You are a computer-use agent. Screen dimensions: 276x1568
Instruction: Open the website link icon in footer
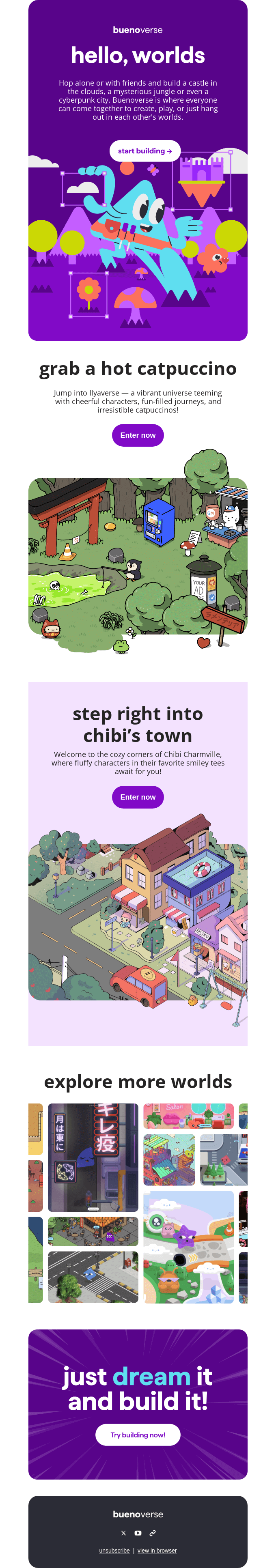tap(152, 1533)
